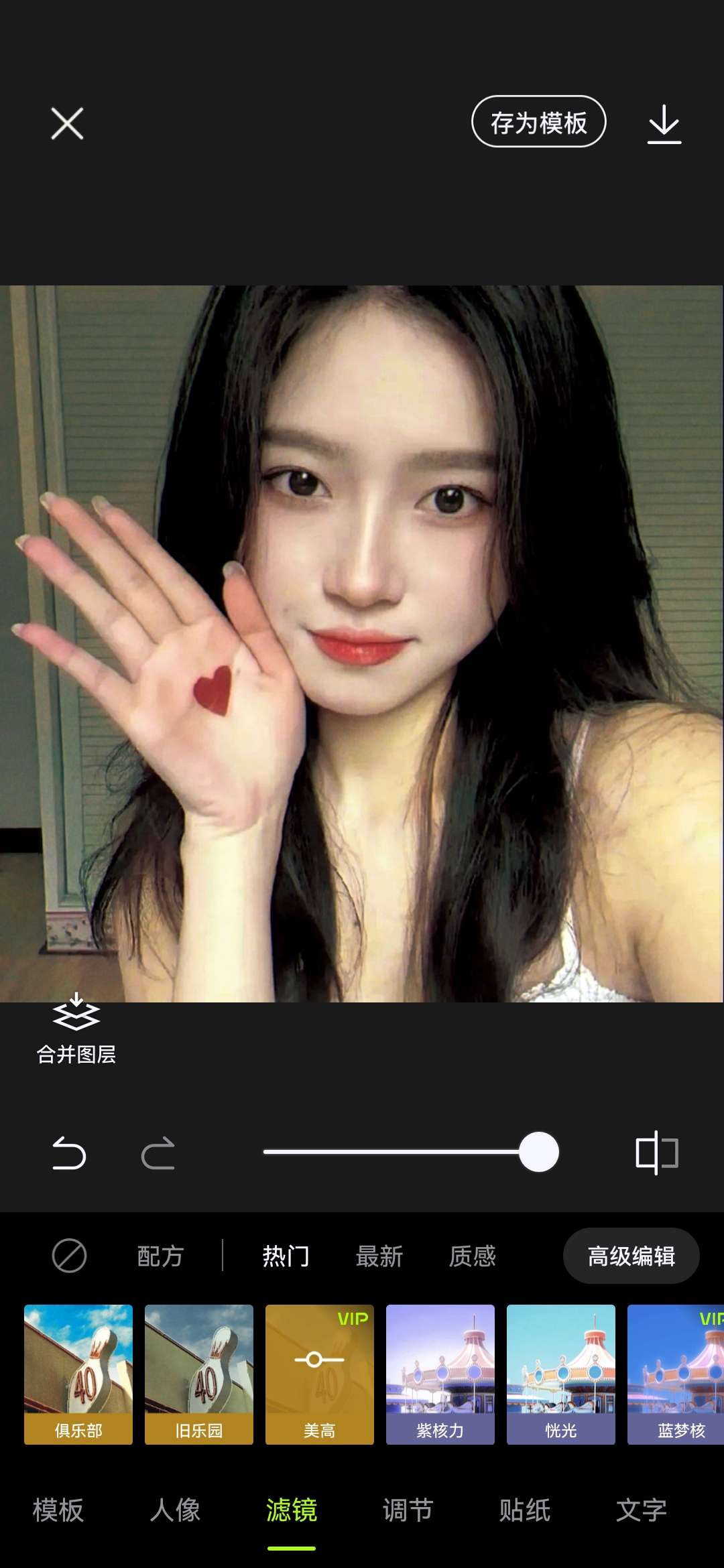Tap the before/after compare icon
This screenshot has height=1568, width=724.
click(x=656, y=1153)
